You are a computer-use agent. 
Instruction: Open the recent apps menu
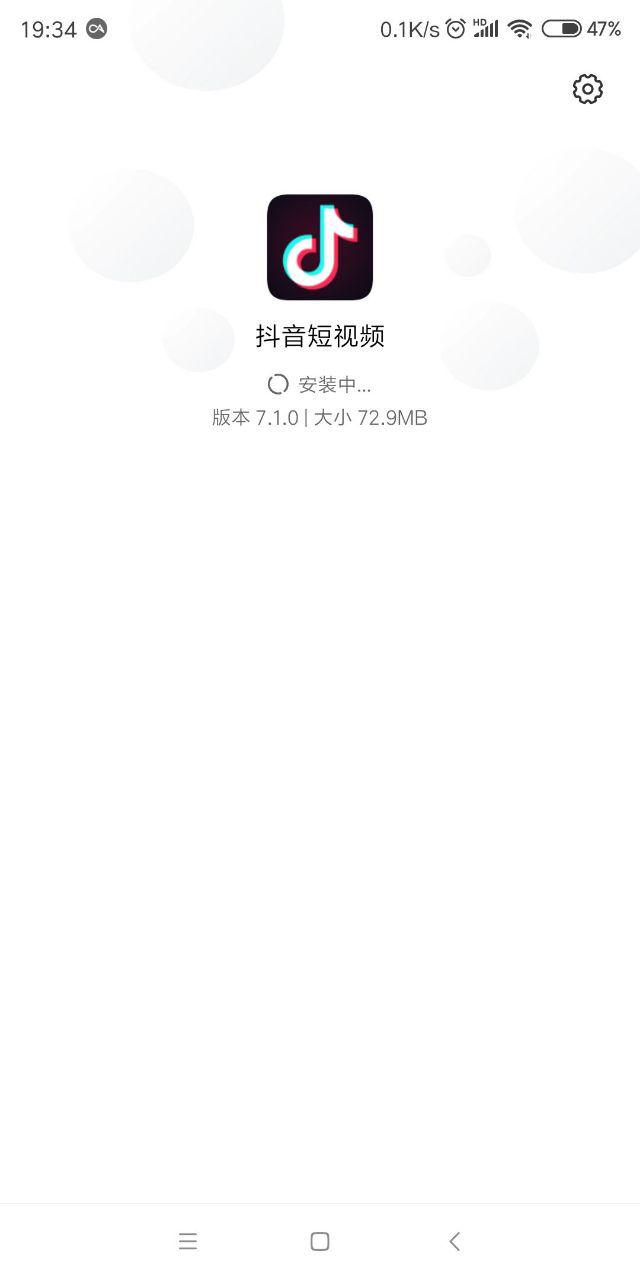188,1241
